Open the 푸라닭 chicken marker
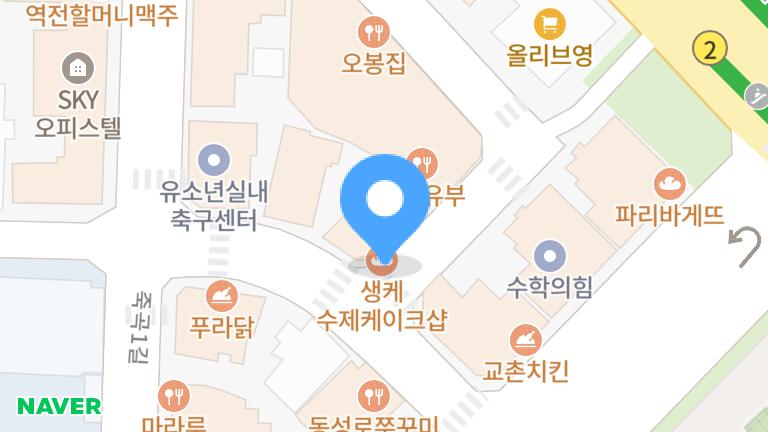This screenshot has height=432, width=768. point(222,296)
